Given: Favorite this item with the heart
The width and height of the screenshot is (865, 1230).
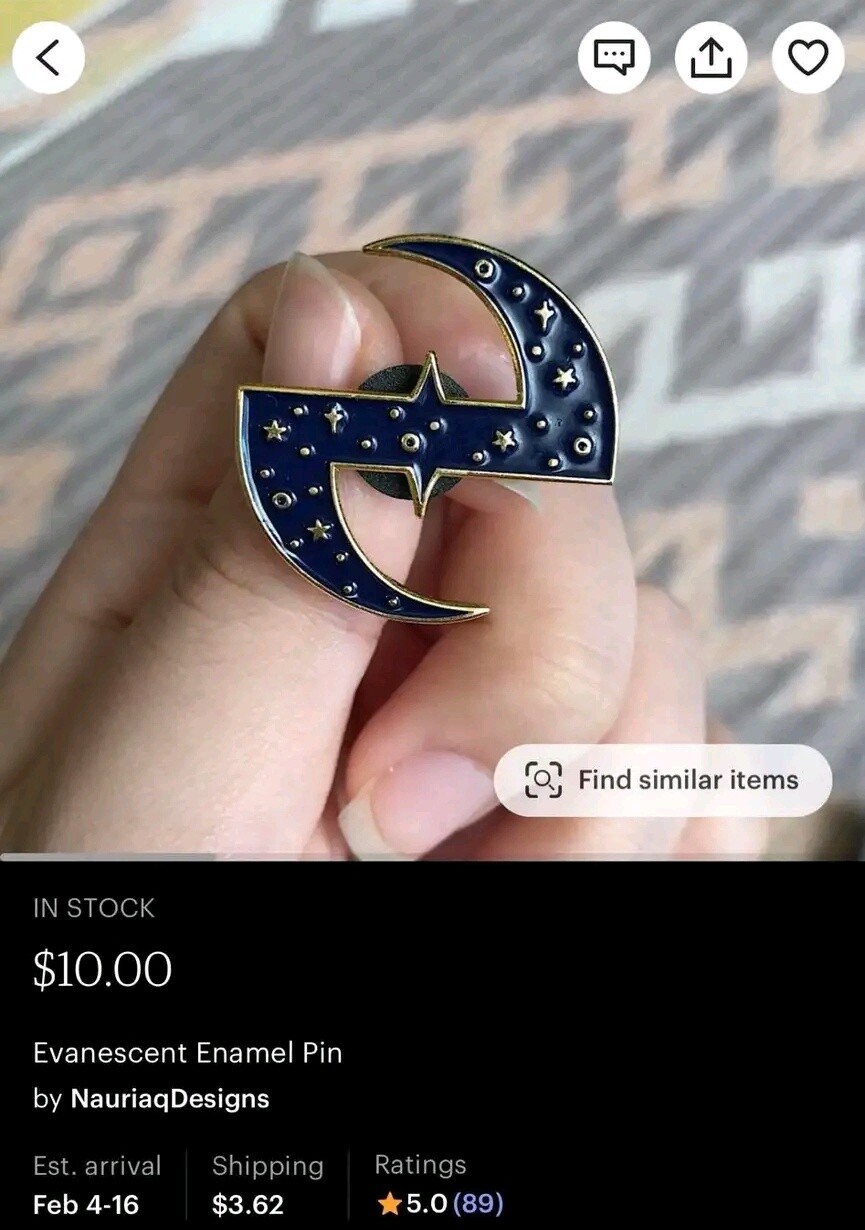Looking at the screenshot, I should click(x=808, y=58).
